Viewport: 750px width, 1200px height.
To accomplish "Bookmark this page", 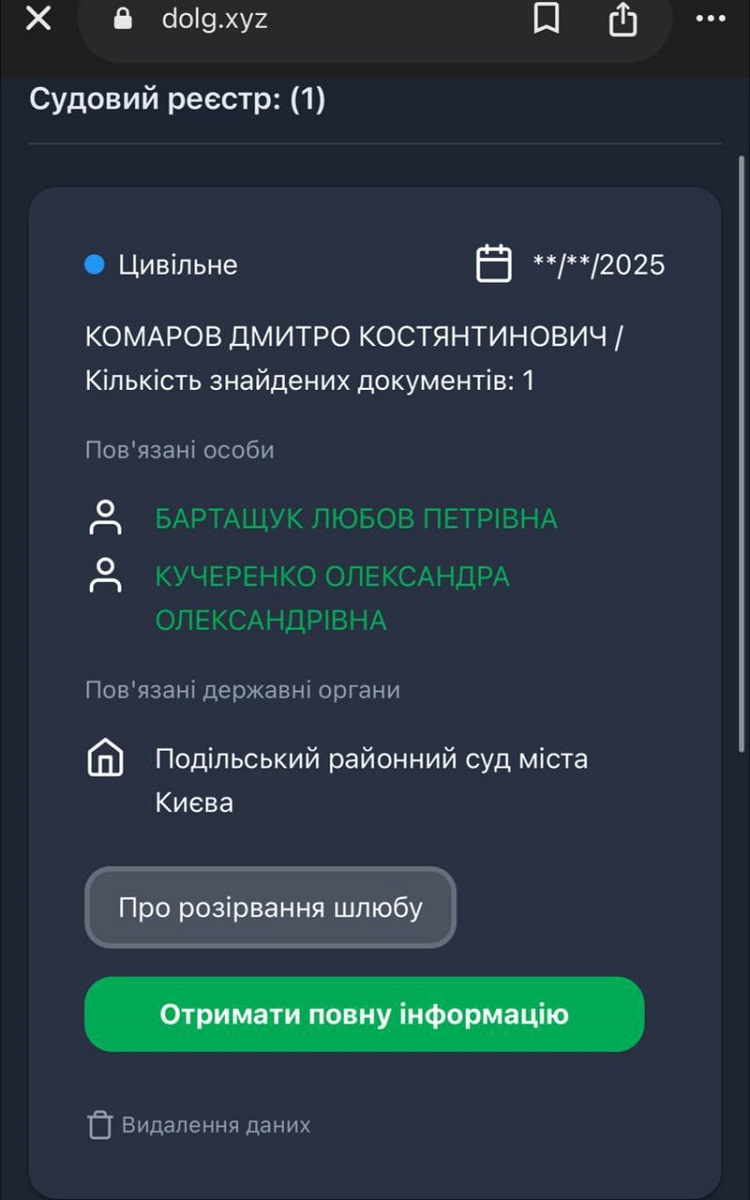I will [x=546, y=19].
